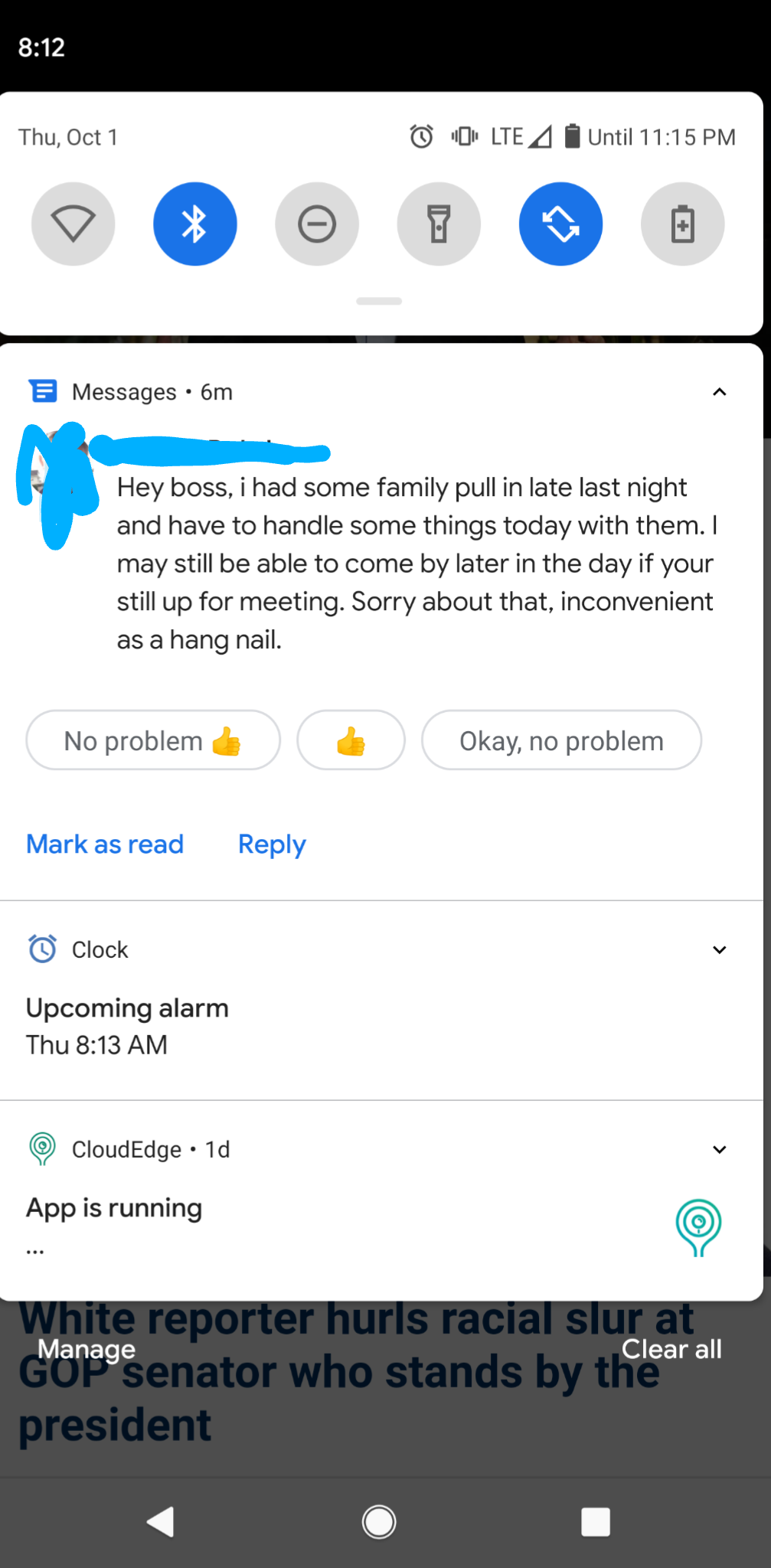
Task: Send the thumbs-up emoji reply
Action: click(x=351, y=740)
